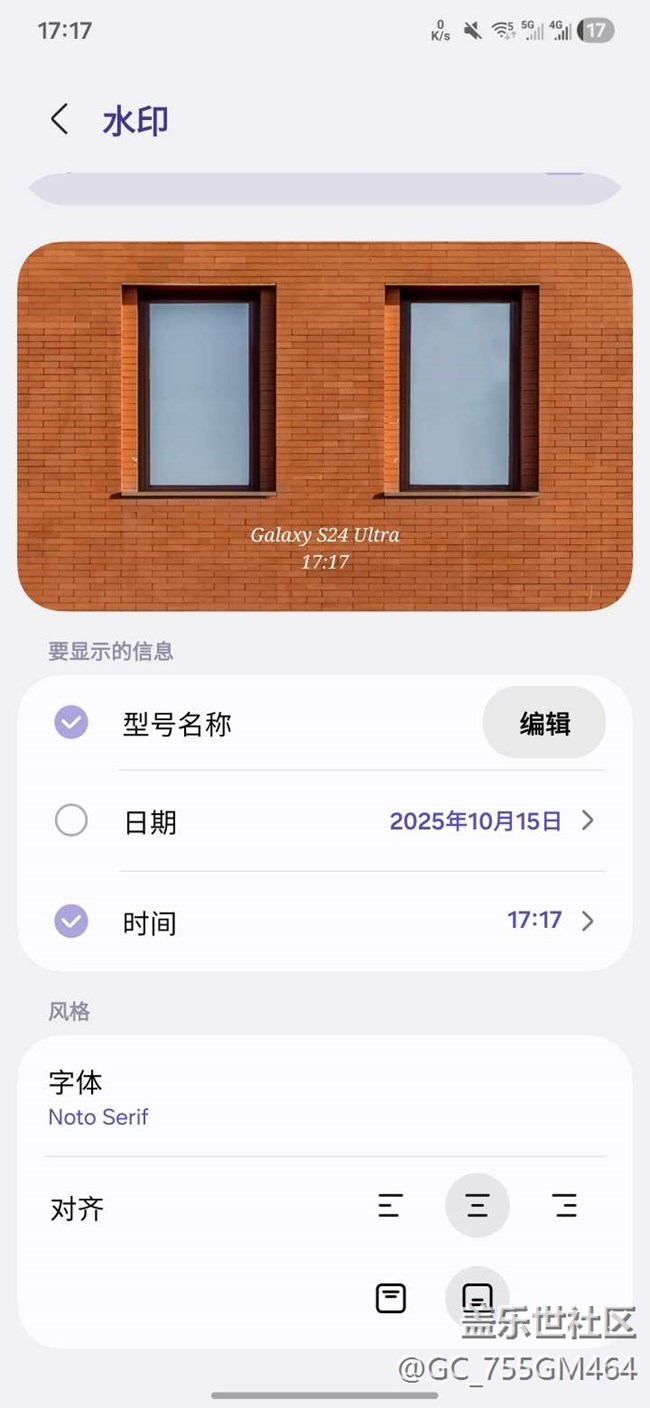Tap the 编辑 button for model name
The width and height of the screenshot is (650, 1408).
544,723
